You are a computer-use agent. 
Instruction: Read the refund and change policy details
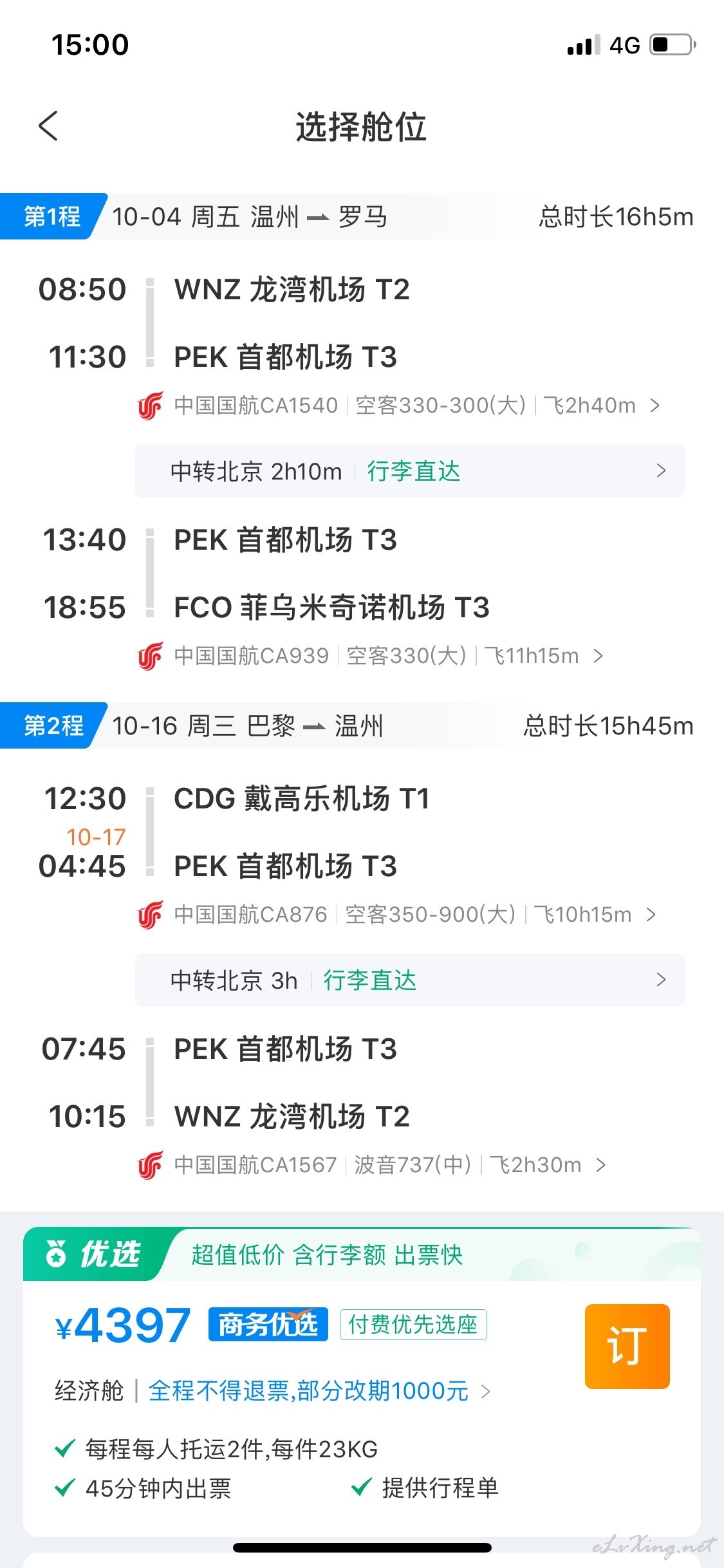coord(319,1391)
